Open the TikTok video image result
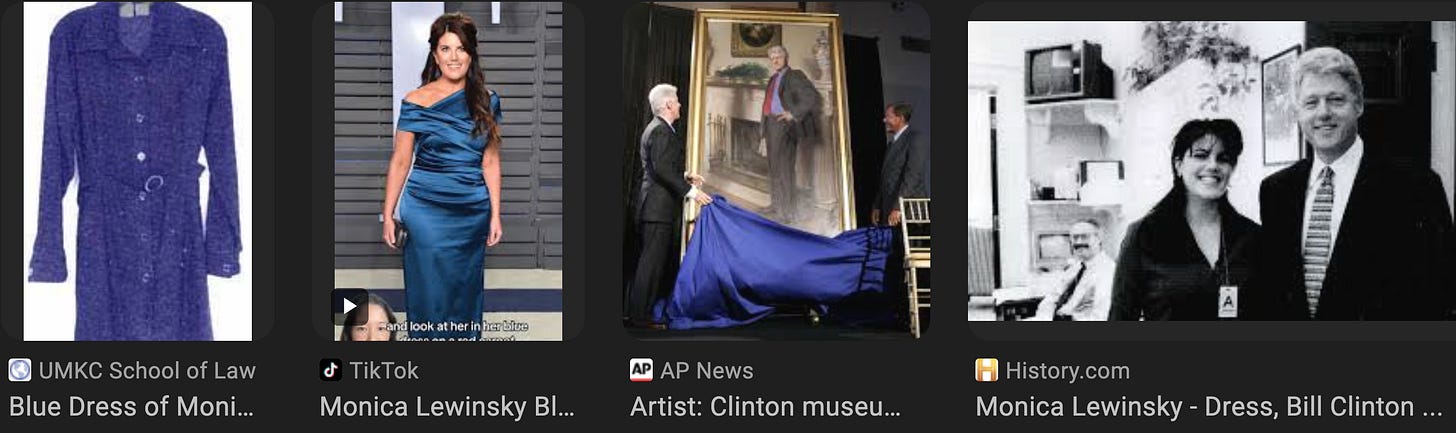Image resolution: width=1456 pixels, height=433 pixels. (448, 170)
